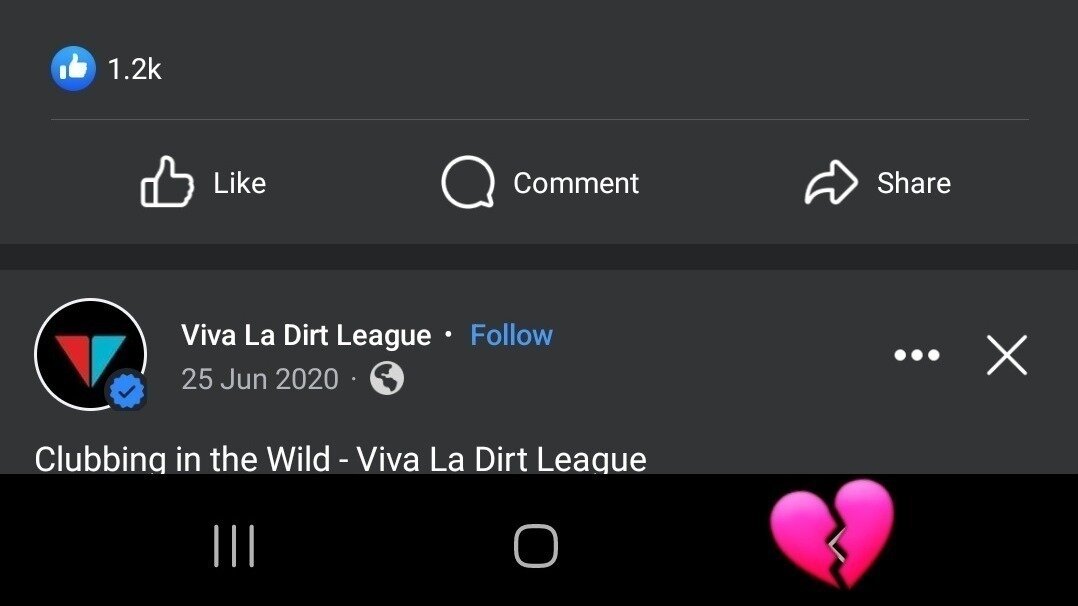Open the Viva La Dirt League page name
The width and height of the screenshot is (1078, 606).
306,335
